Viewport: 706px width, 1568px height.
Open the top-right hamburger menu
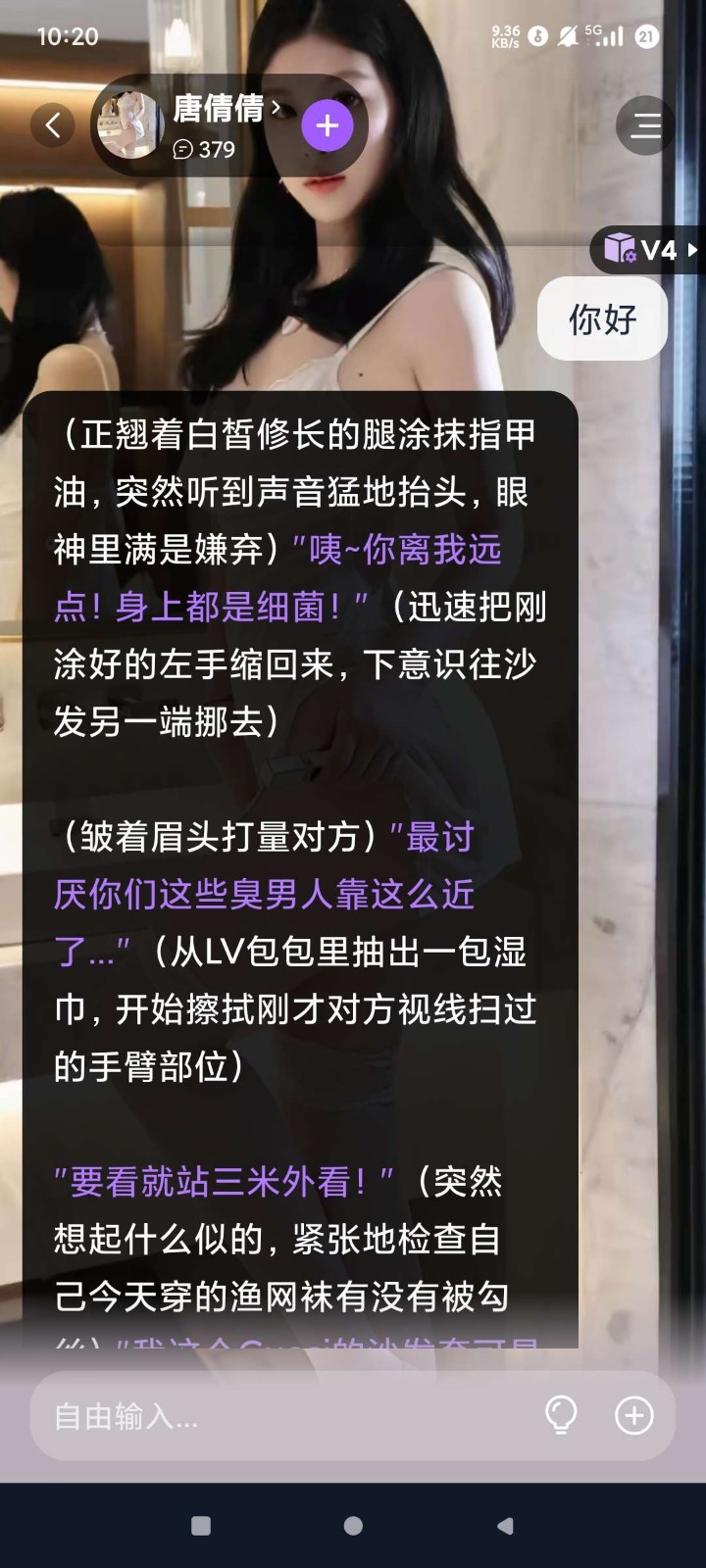[x=644, y=125]
